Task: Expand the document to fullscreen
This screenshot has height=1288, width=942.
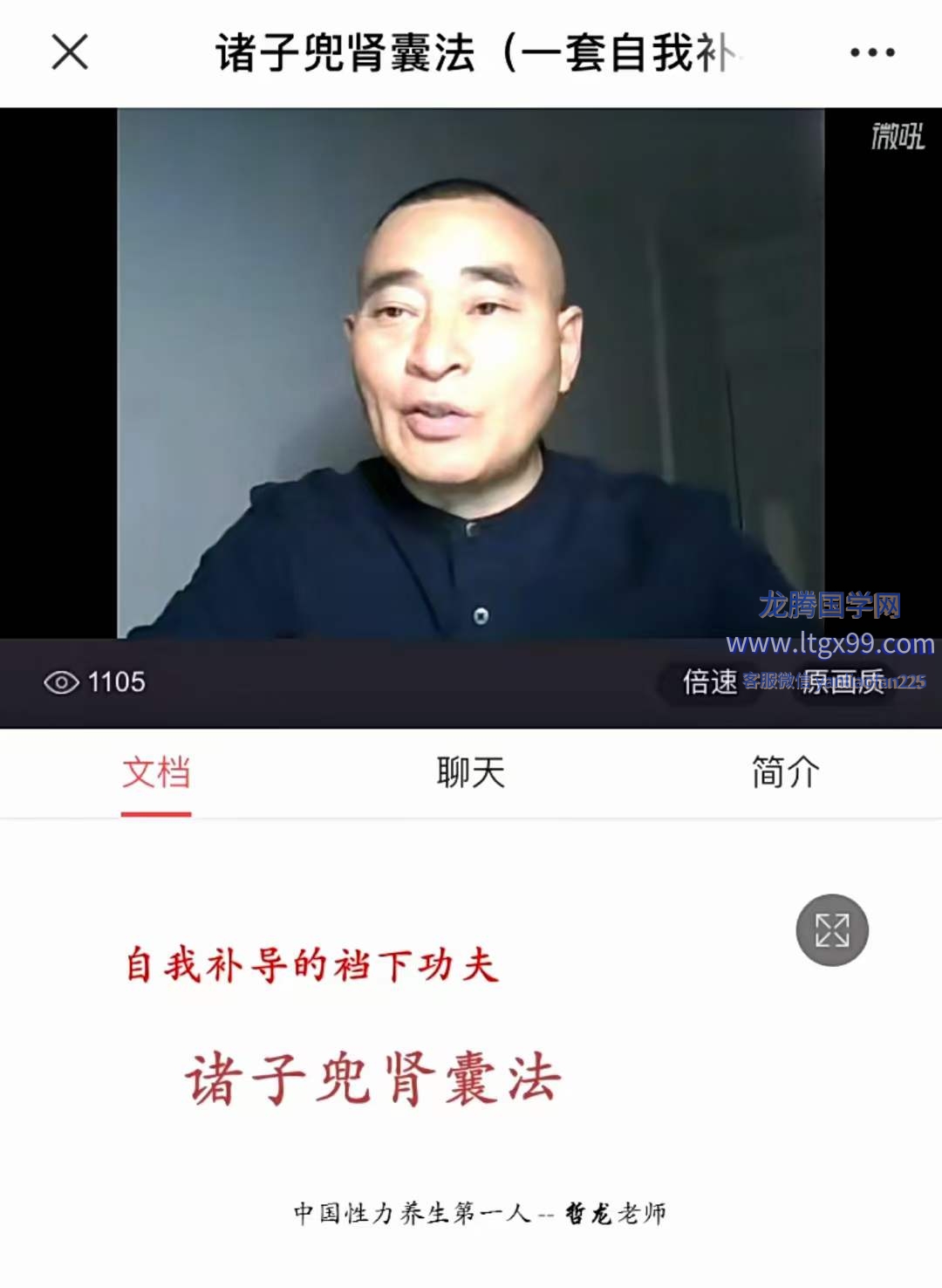Action: (832, 930)
